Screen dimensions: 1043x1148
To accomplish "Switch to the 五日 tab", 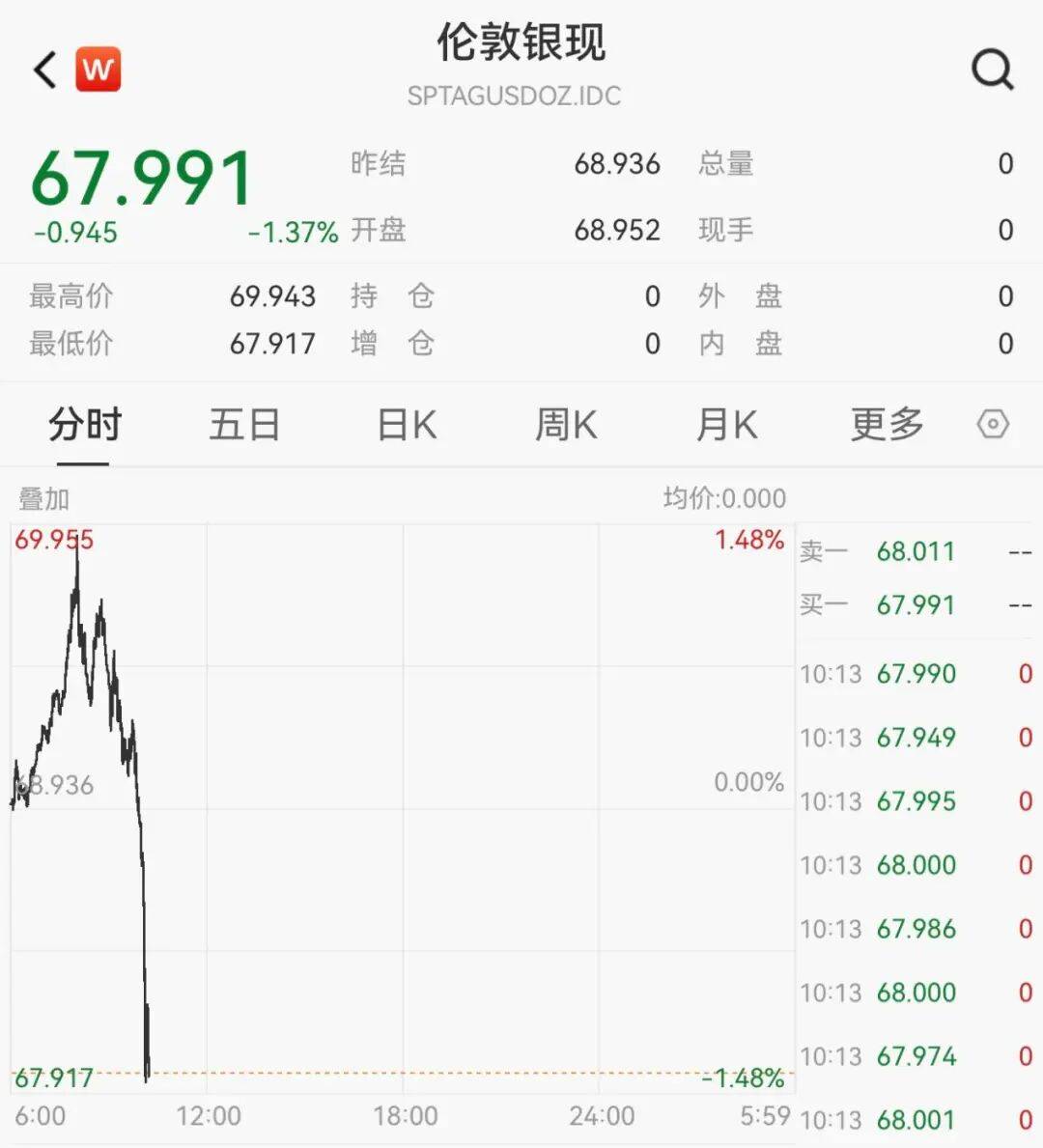I will coord(244,425).
